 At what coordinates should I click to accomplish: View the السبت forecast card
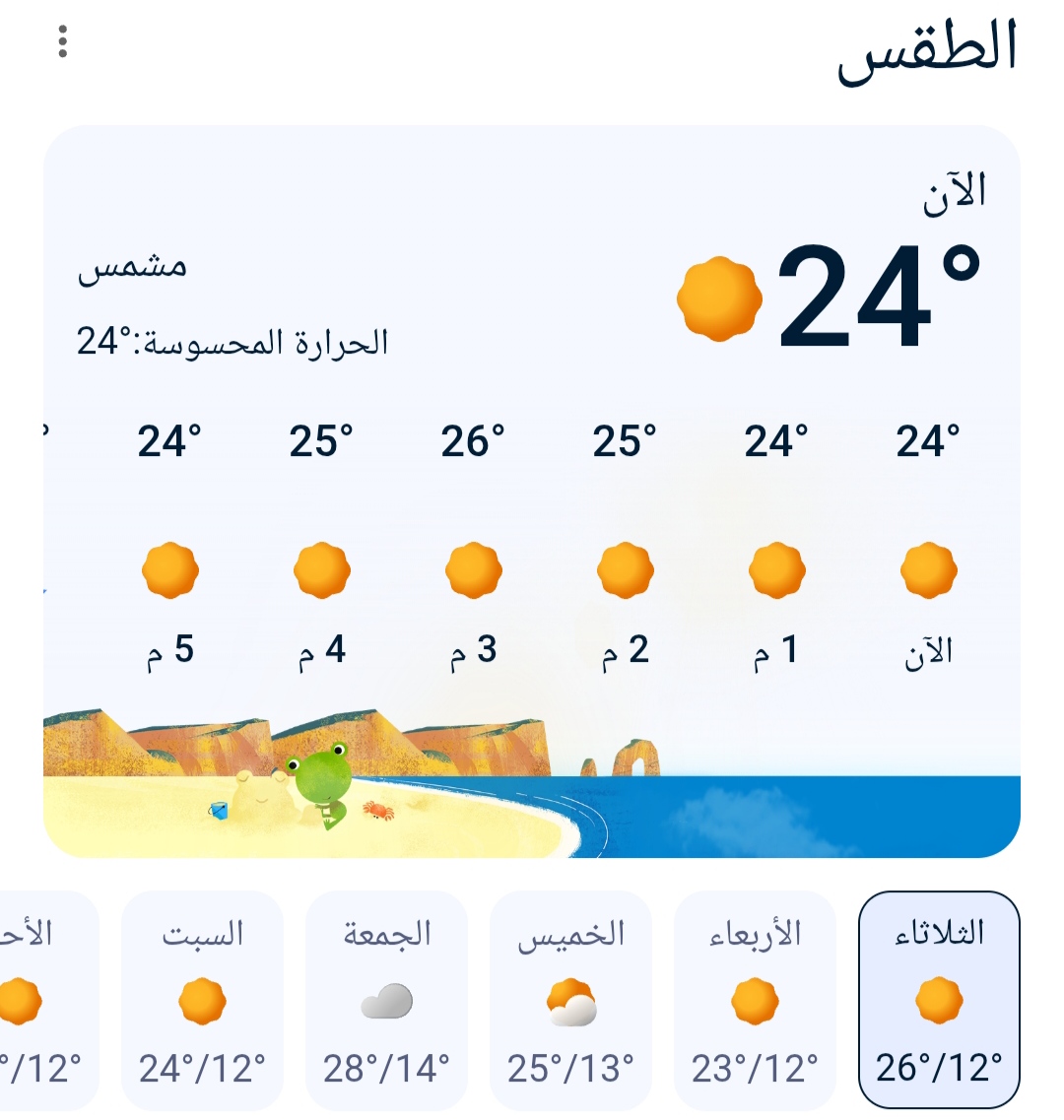click(202, 1000)
